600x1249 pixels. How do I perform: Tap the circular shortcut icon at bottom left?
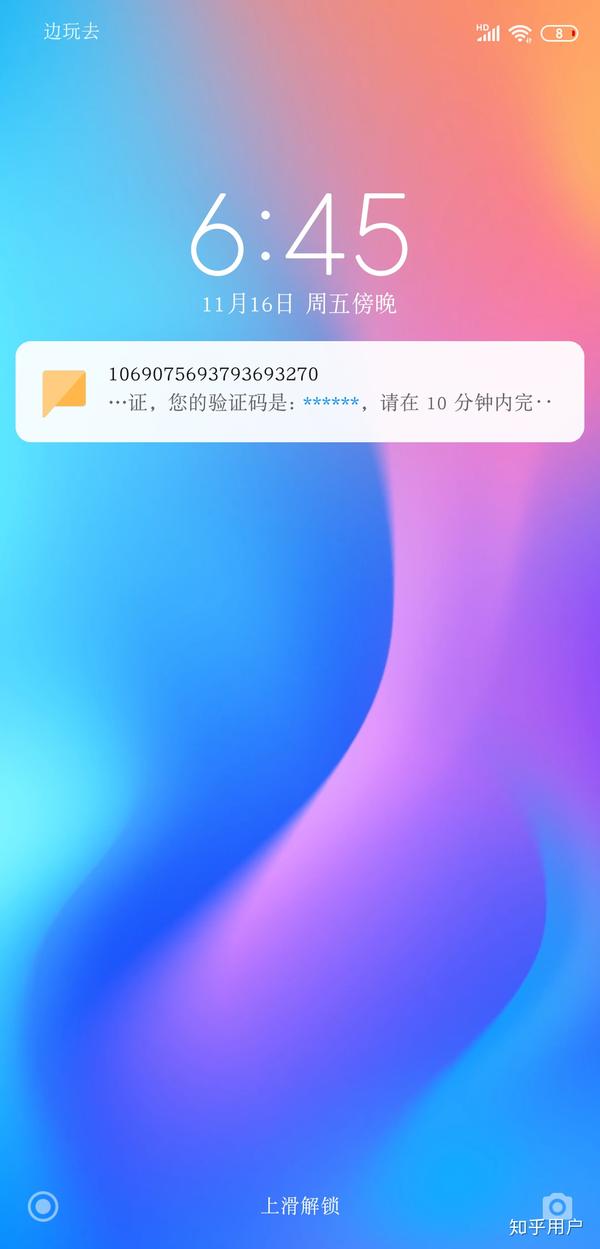click(x=43, y=1206)
